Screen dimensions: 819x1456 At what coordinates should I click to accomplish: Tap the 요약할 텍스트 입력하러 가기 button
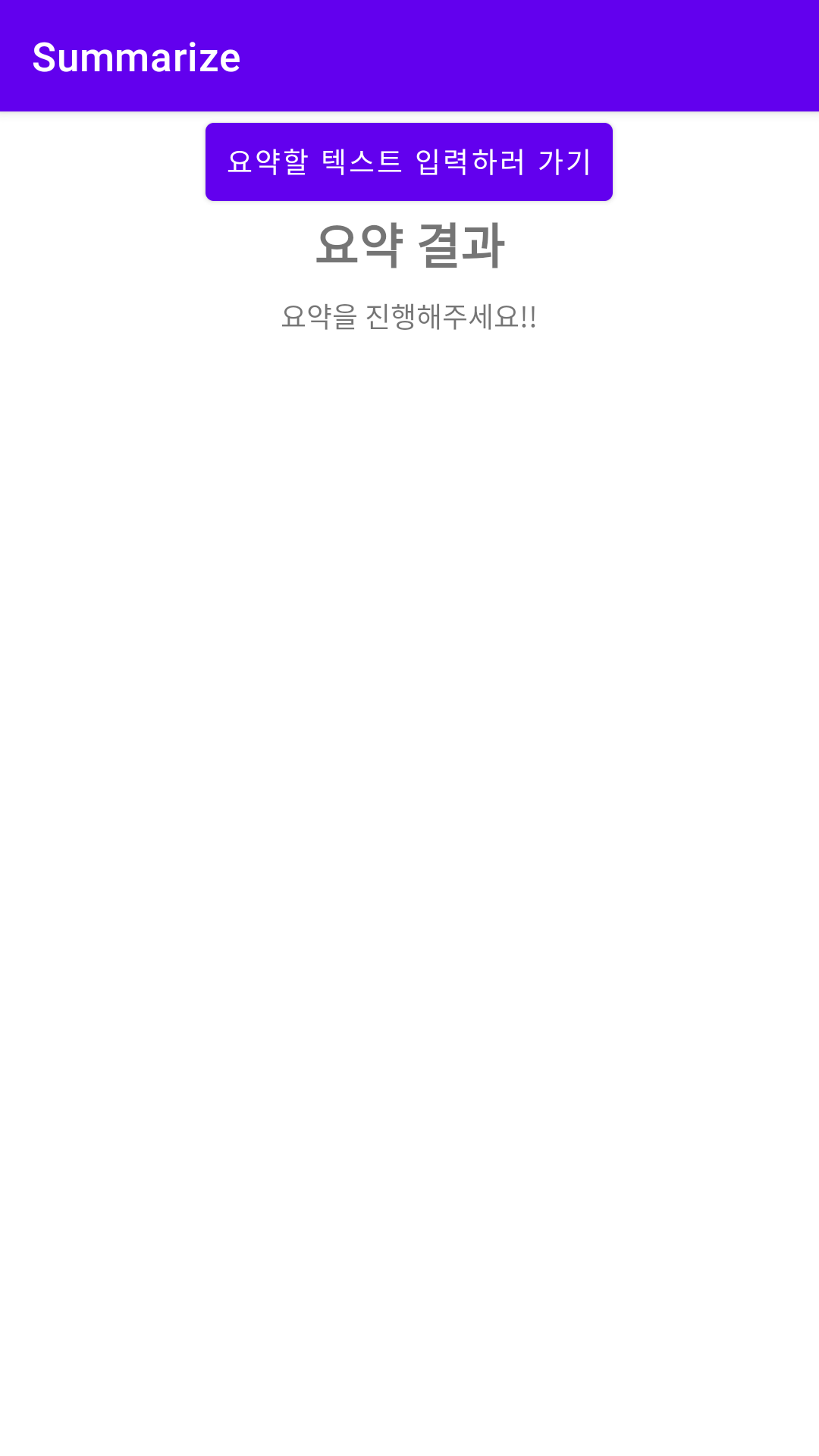point(409,162)
